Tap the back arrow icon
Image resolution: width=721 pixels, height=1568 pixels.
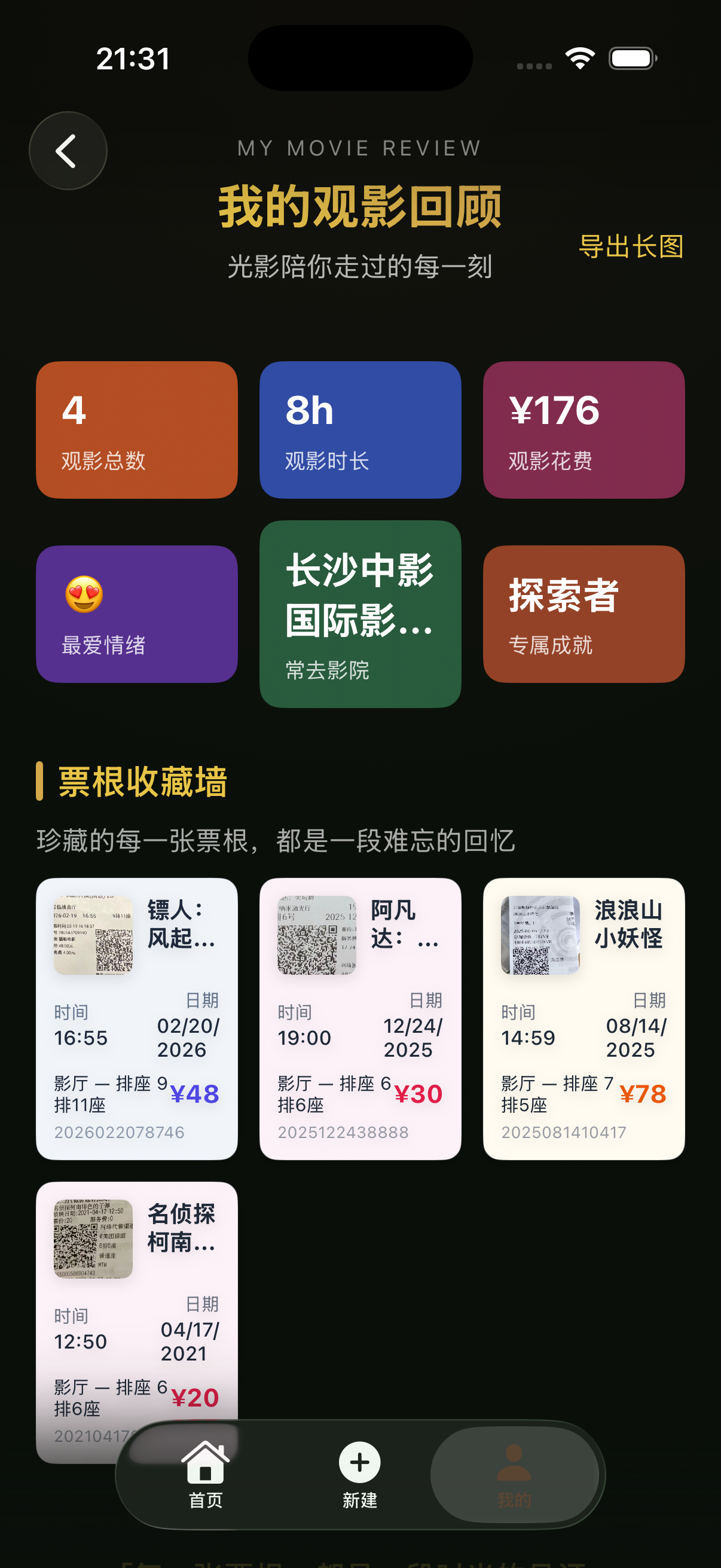pos(67,150)
